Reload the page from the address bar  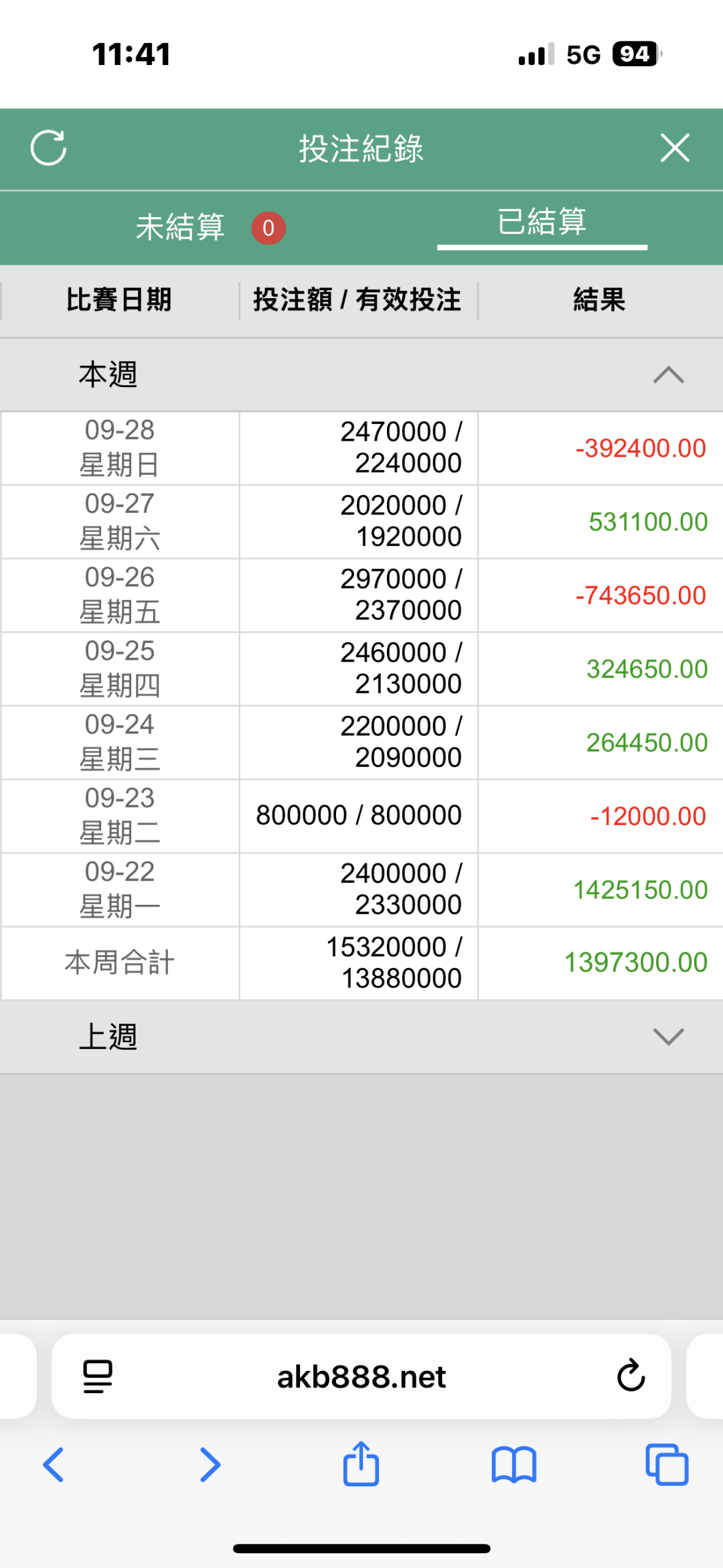click(631, 1376)
